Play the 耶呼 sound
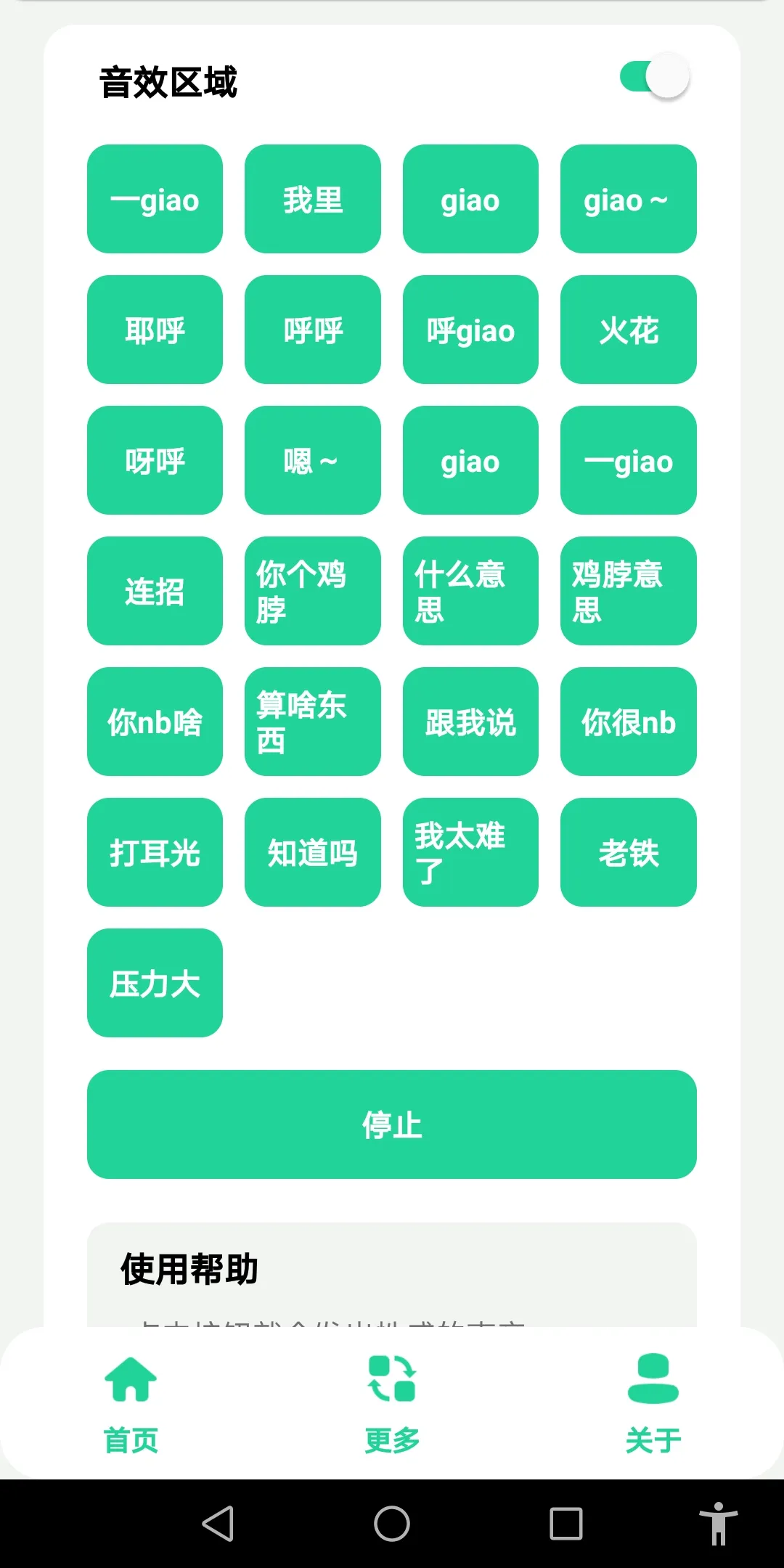This screenshot has width=784, height=1568. (155, 330)
